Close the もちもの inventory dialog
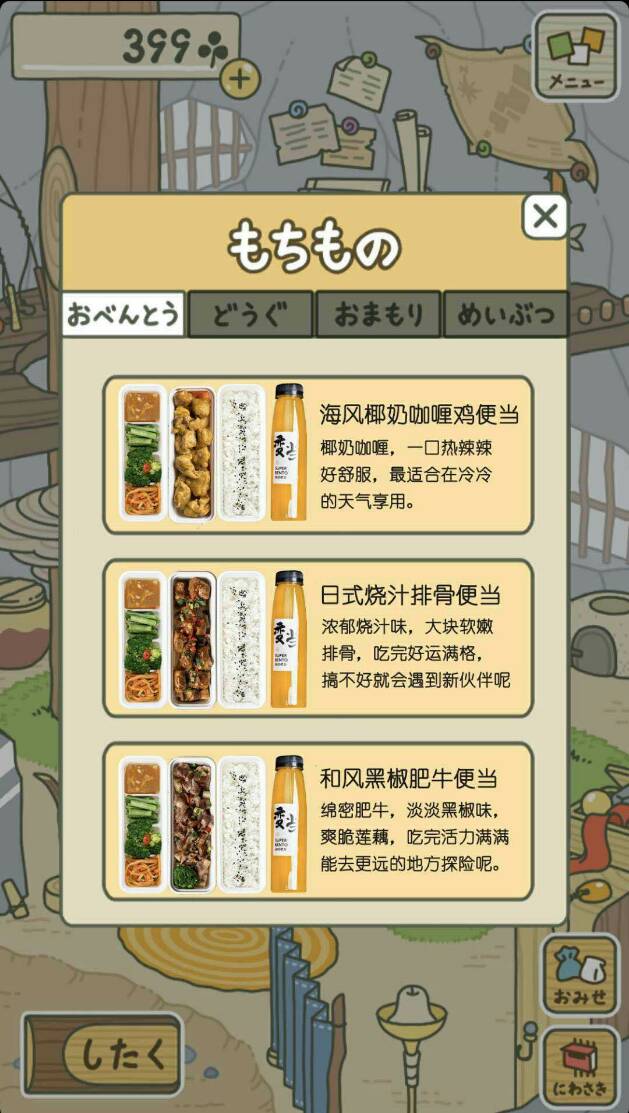The image size is (629, 1113). tap(545, 215)
